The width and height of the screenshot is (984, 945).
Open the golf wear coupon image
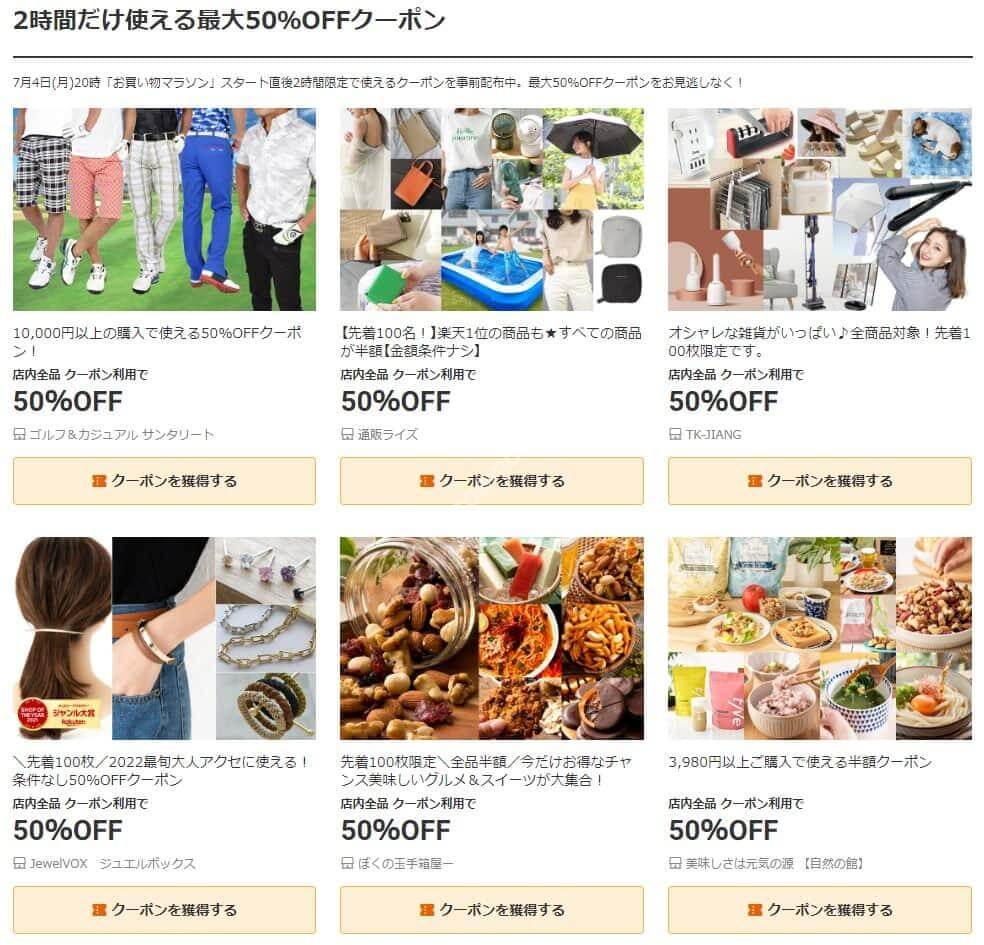click(164, 210)
